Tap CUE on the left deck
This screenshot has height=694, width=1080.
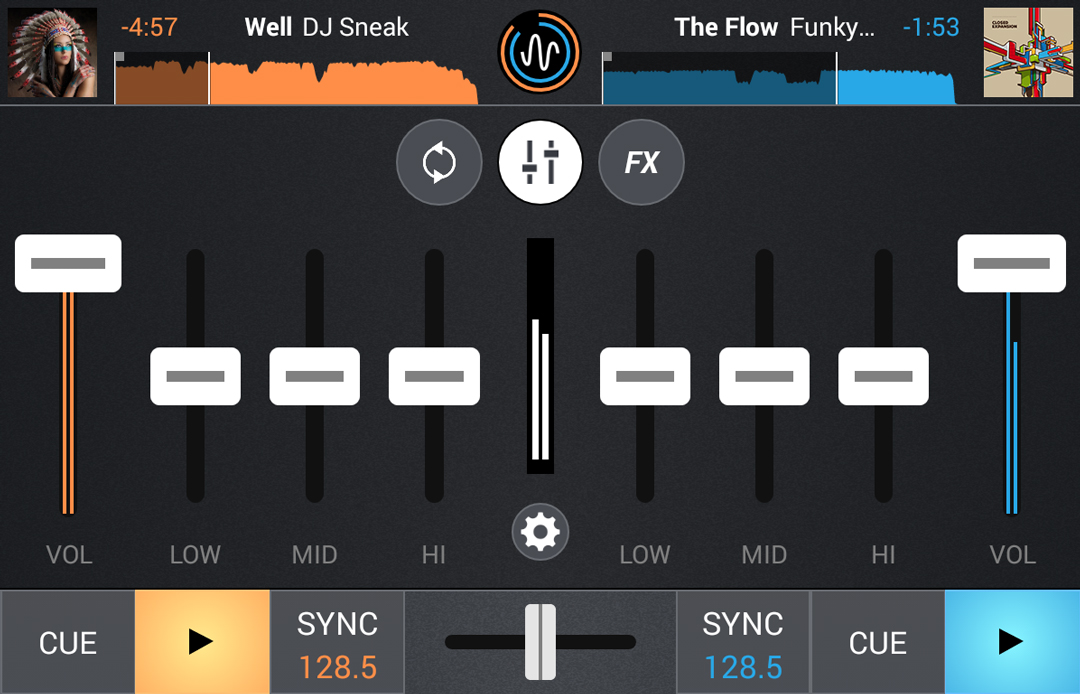pyautogui.click(x=68, y=642)
